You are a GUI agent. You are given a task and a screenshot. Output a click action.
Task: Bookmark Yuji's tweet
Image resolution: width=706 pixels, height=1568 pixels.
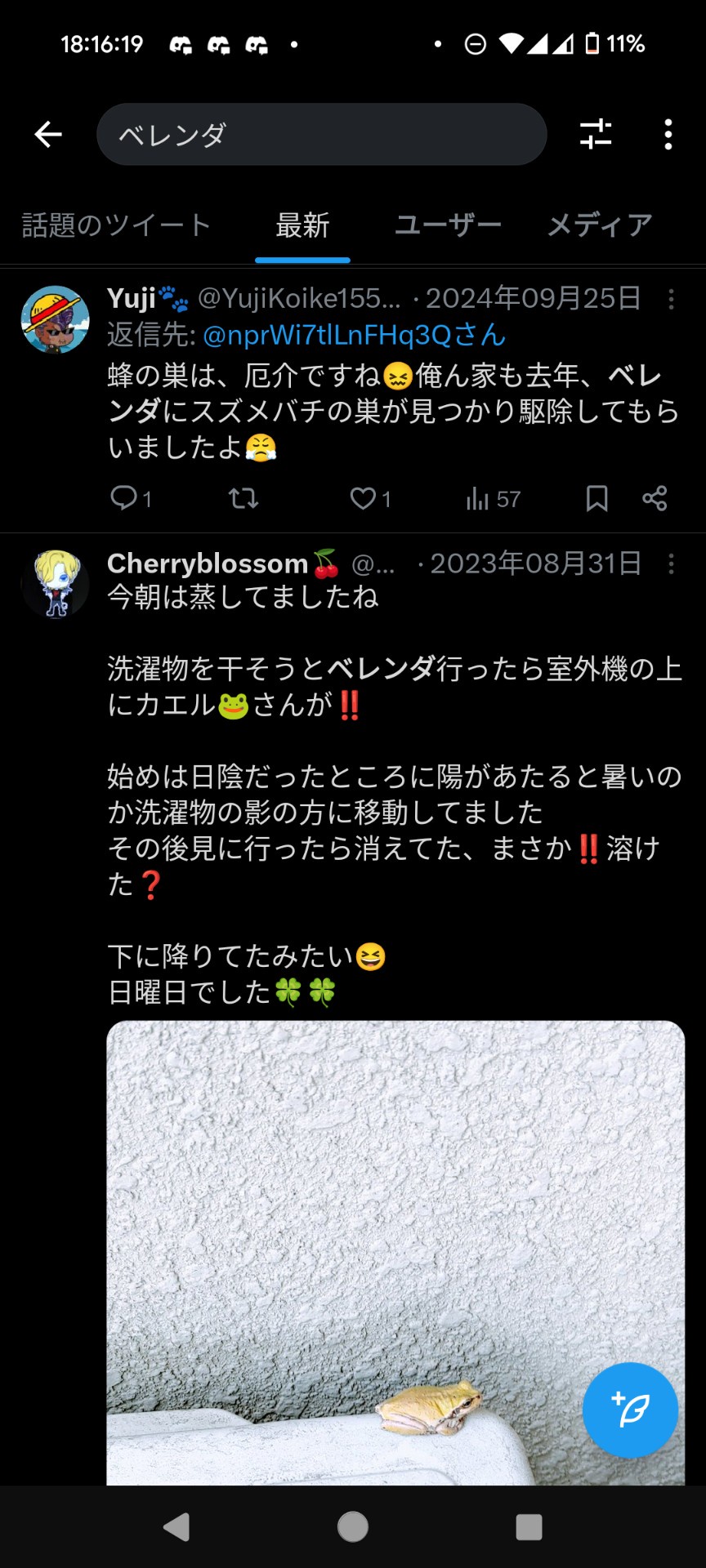point(597,498)
